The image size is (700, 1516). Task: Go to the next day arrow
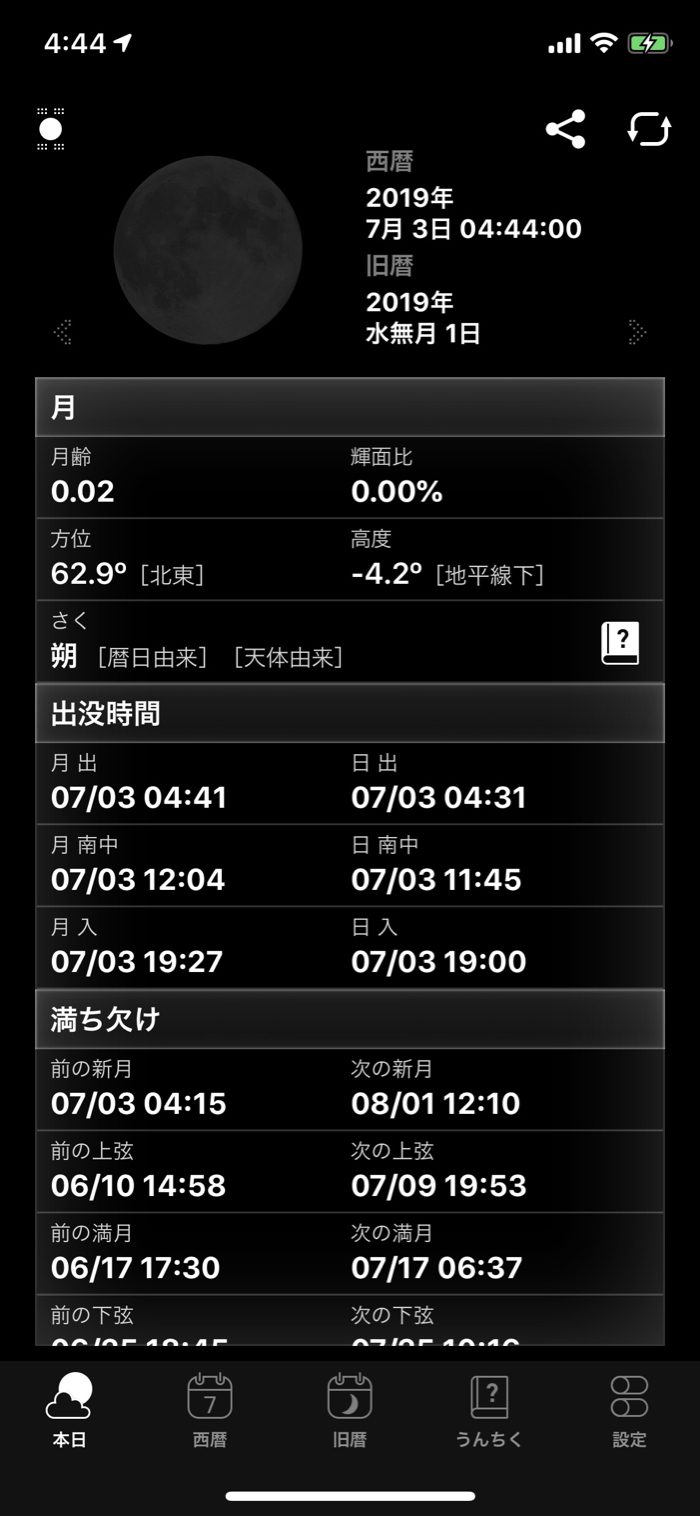[x=637, y=332]
